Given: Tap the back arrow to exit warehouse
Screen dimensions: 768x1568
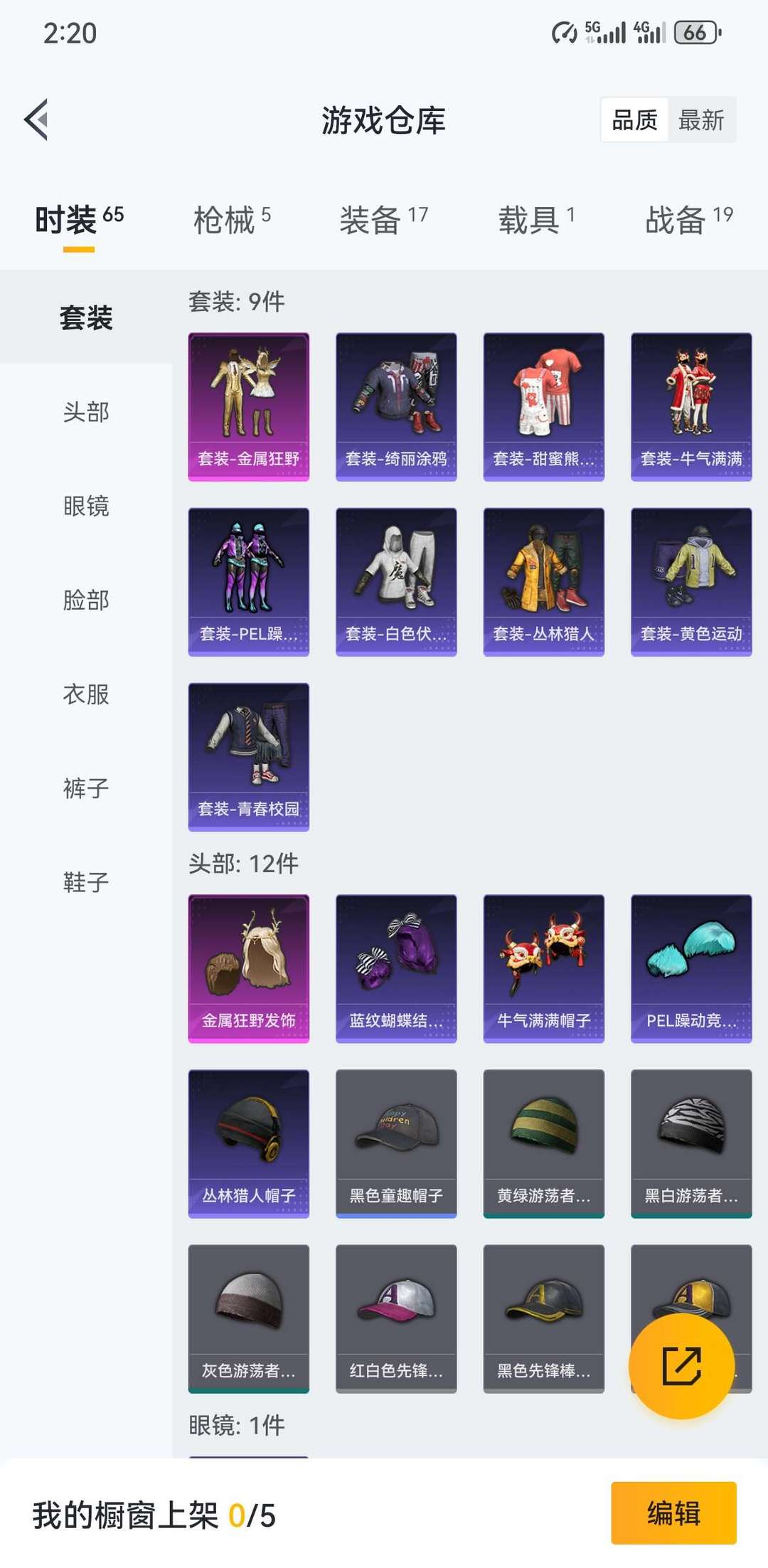Looking at the screenshot, I should point(37,120).
